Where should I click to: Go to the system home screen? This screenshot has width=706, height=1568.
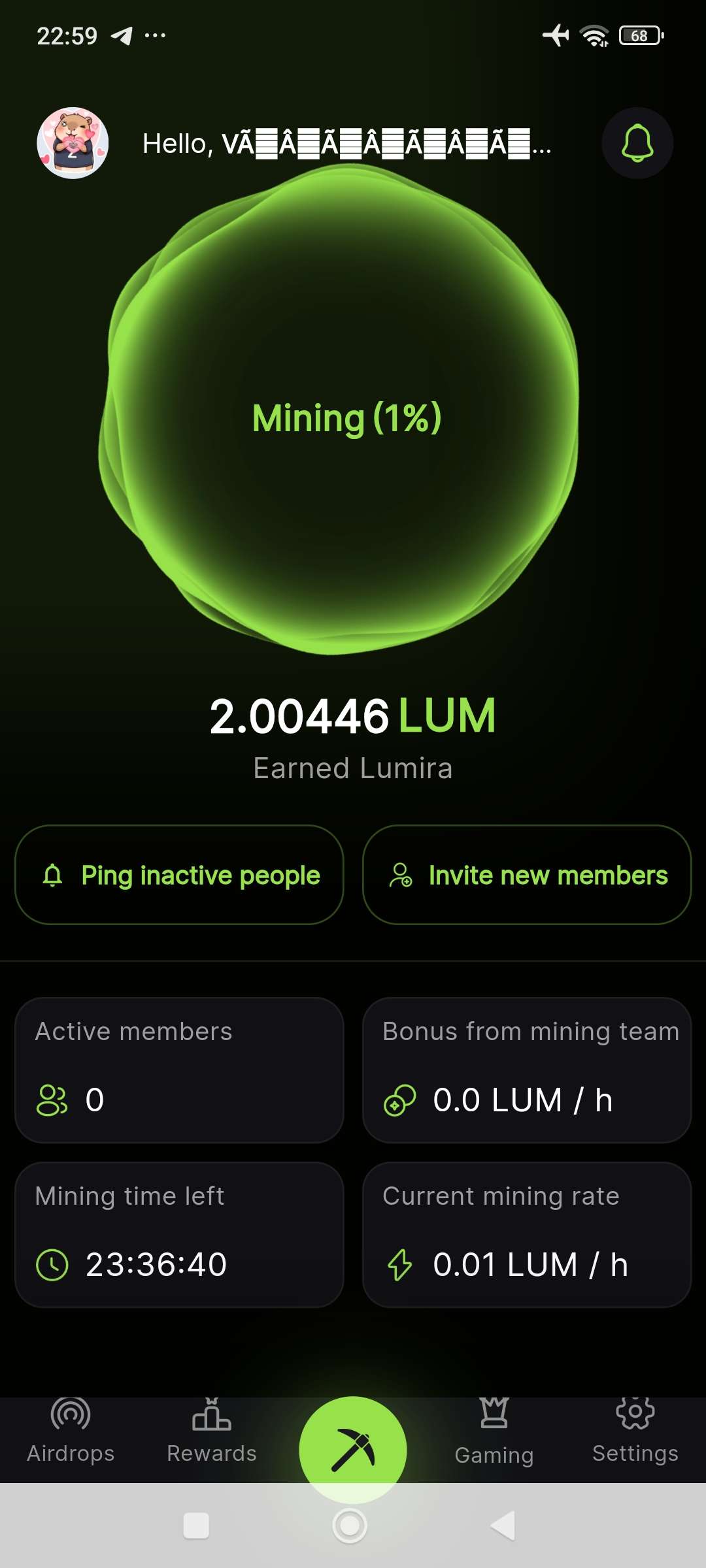[x=350, y=1526]
